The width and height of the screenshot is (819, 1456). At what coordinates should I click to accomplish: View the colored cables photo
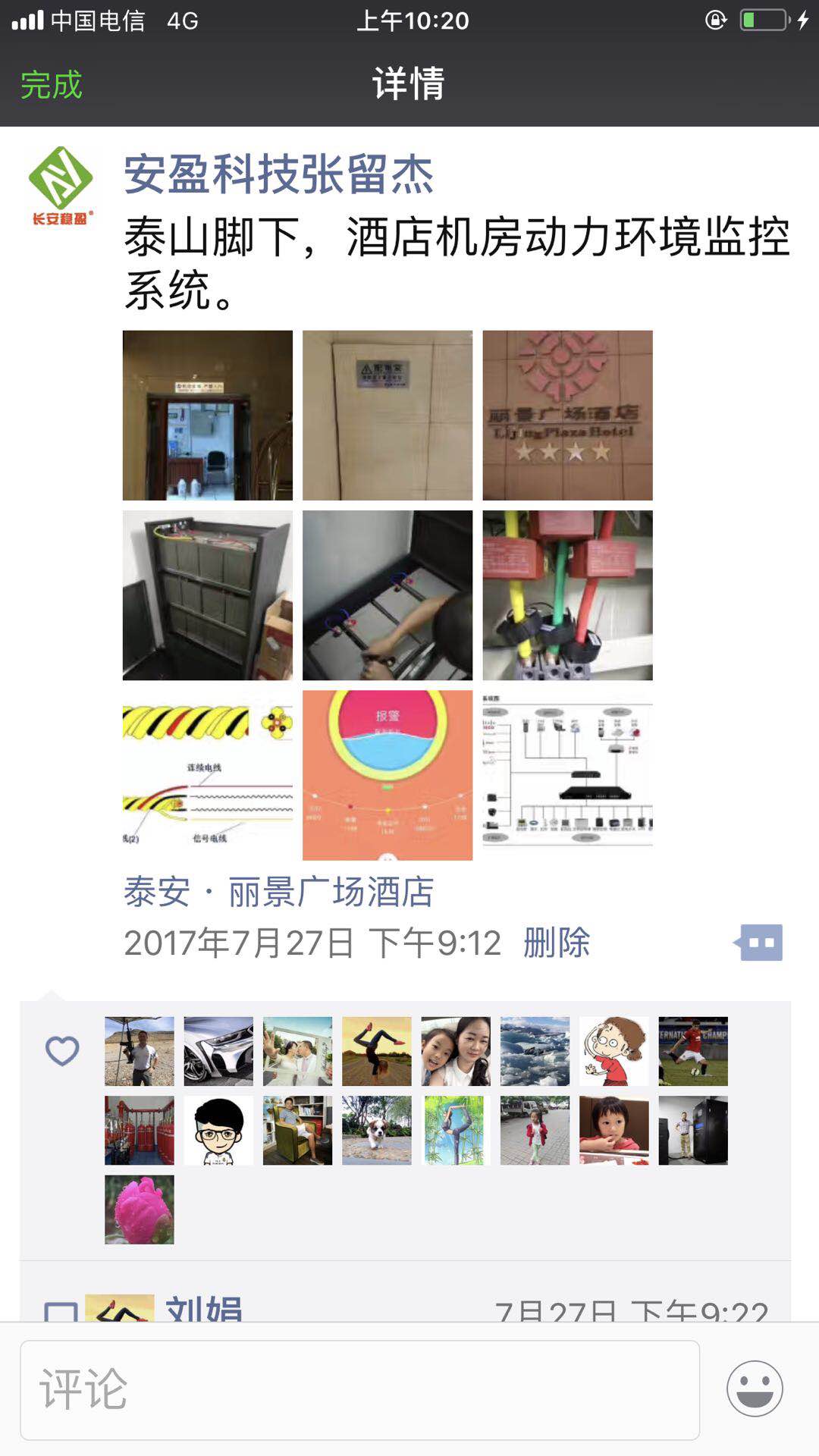tap(567, 595)
